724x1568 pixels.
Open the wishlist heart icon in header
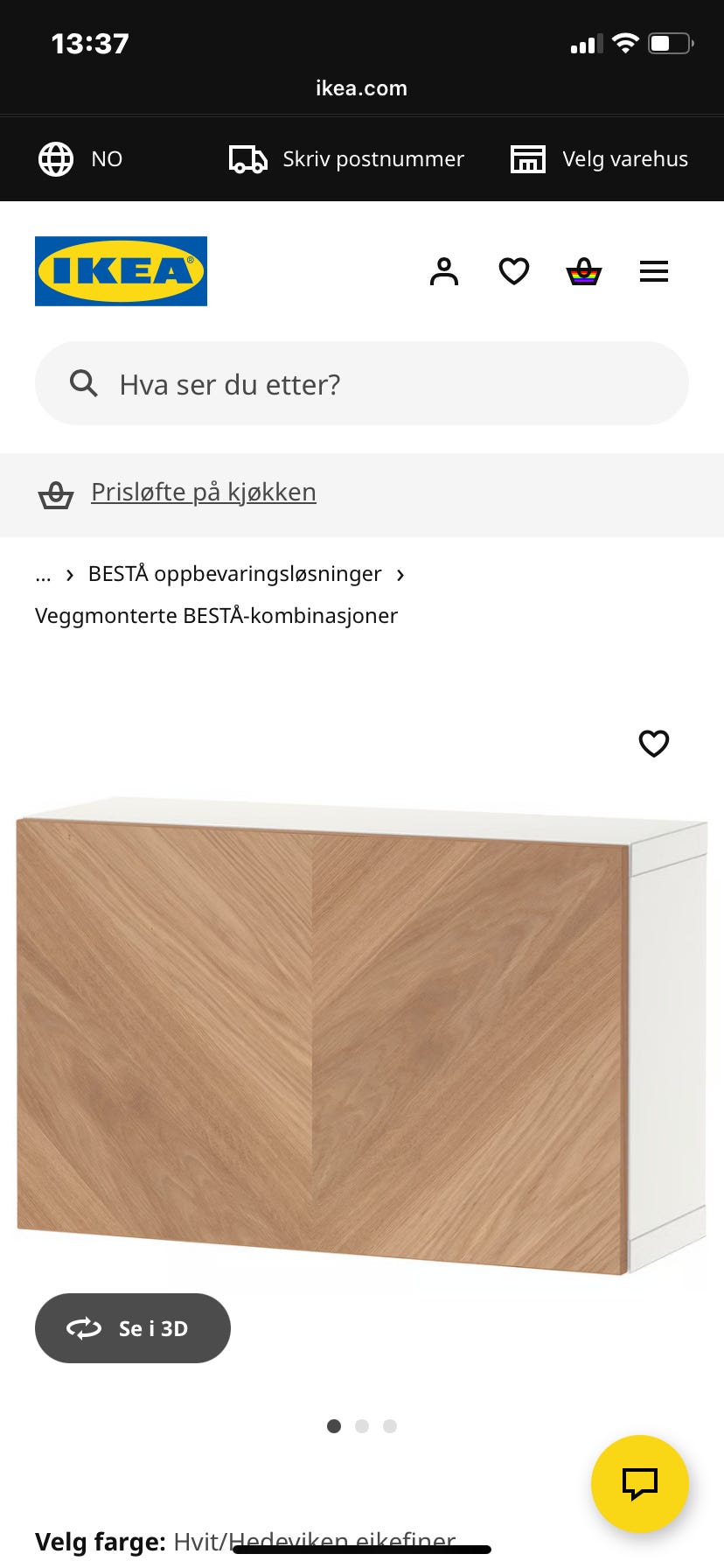coord(514,271)
